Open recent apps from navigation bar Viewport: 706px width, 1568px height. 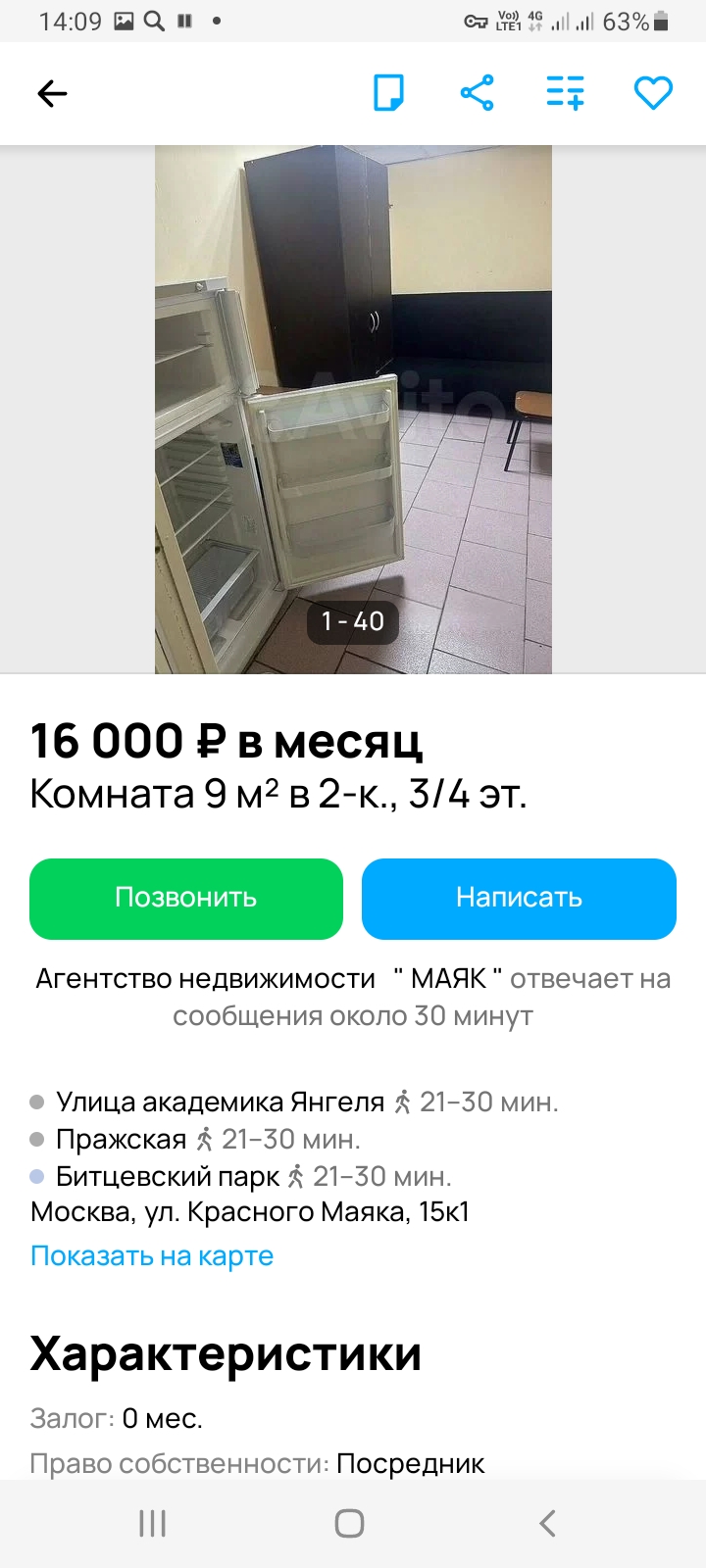[x=153, y=1523]
